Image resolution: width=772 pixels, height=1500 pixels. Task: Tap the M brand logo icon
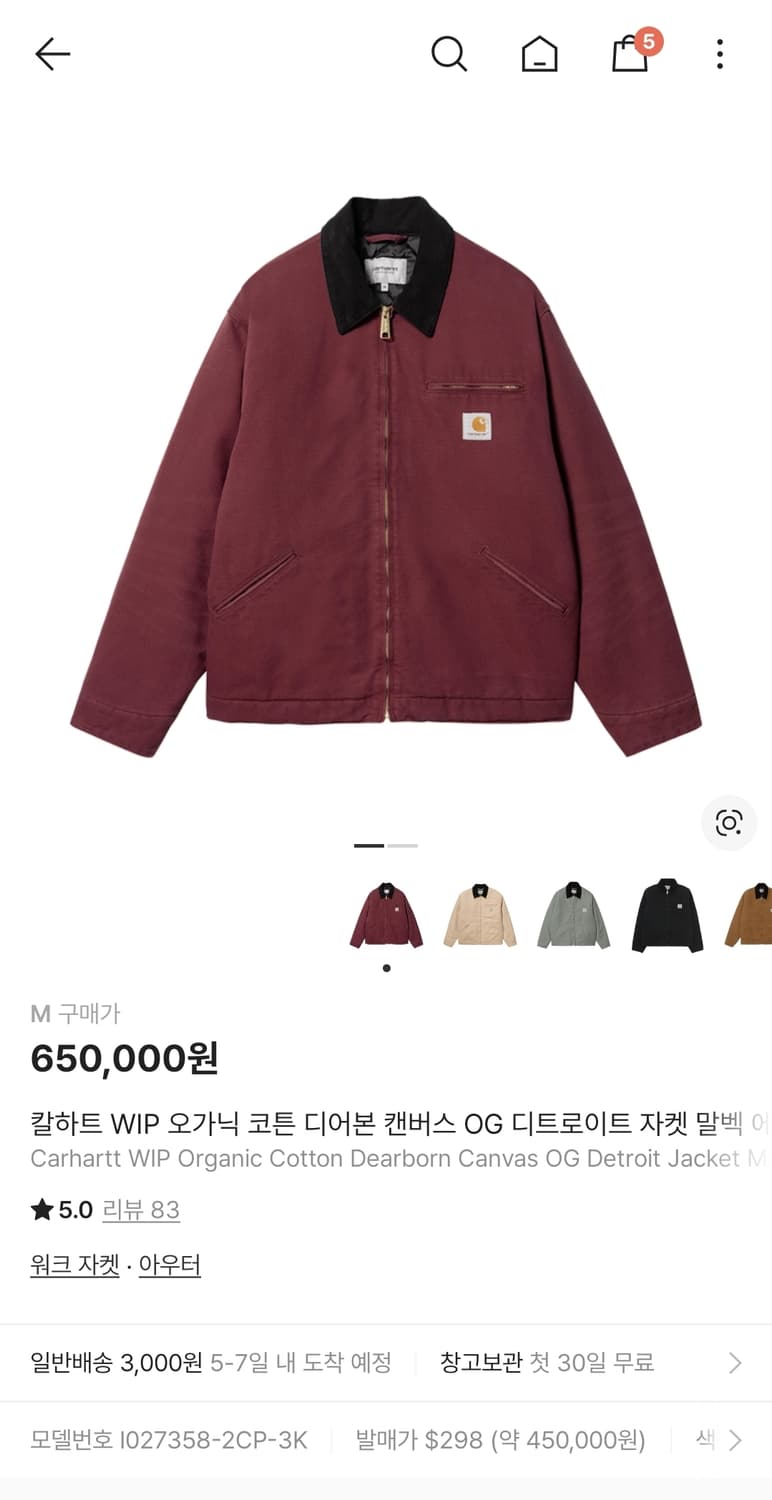pyautogui.click(x=40, y=1013)
